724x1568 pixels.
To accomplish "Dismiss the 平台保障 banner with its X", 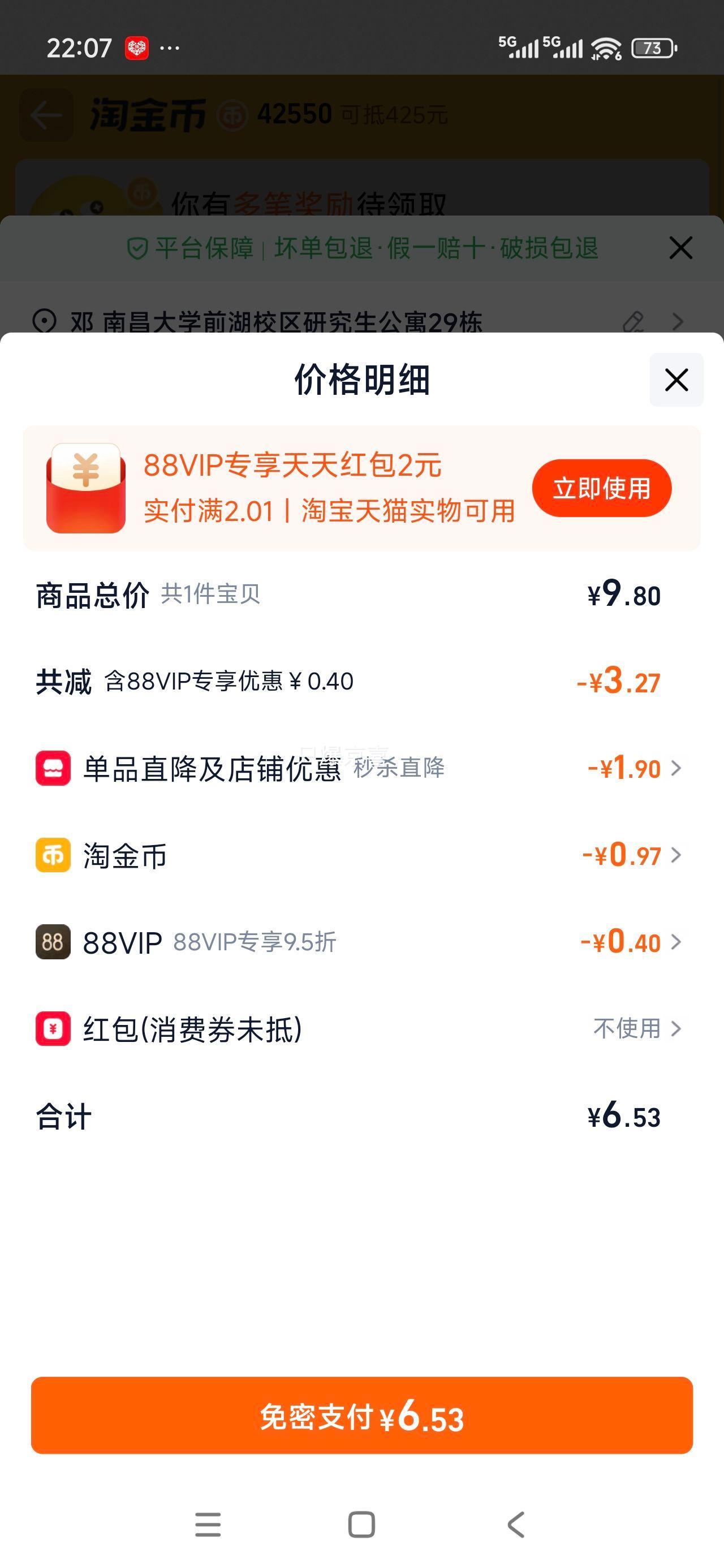I will point(680,248).
